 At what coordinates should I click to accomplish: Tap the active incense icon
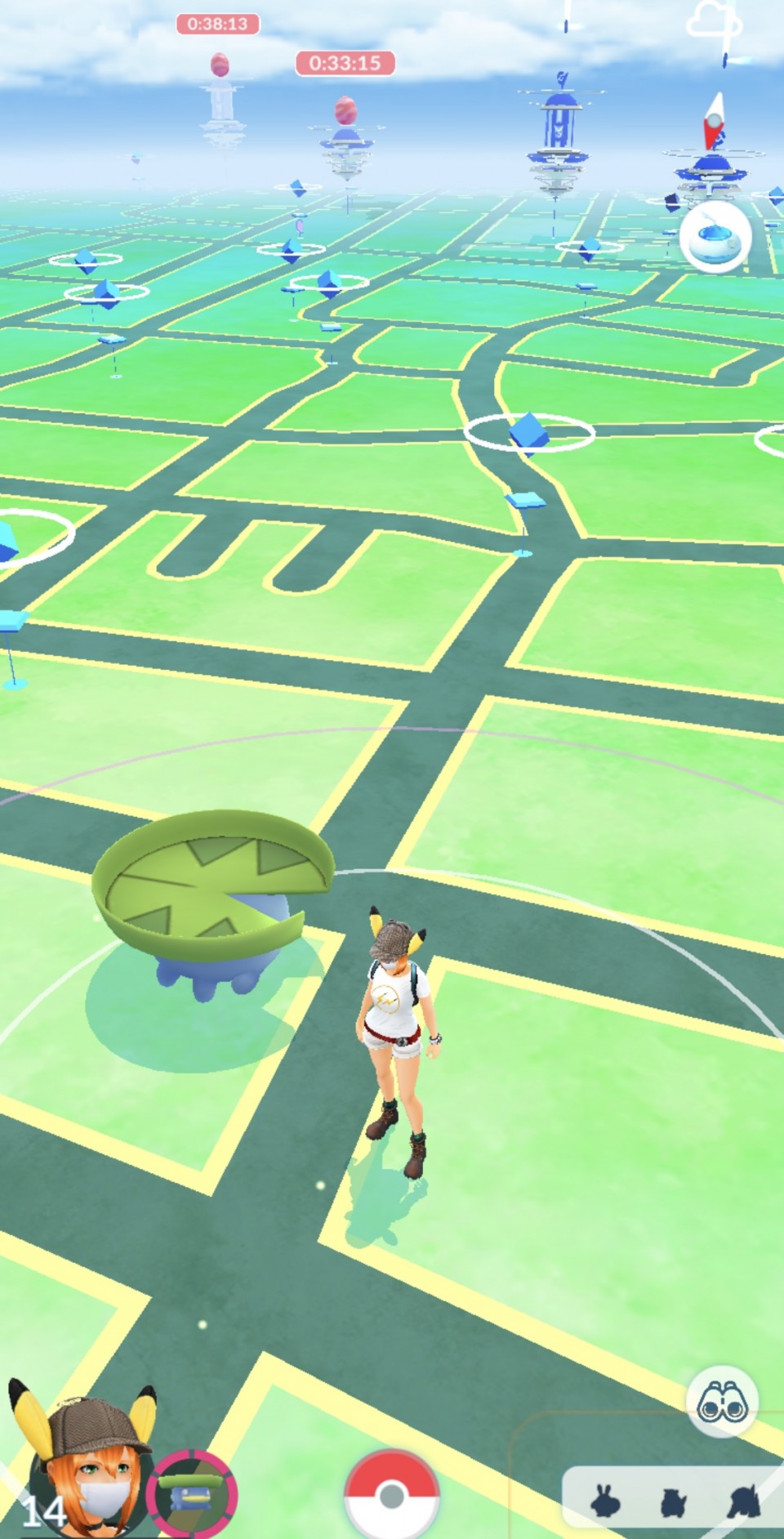pyautogui.click(x=715, y=238)
